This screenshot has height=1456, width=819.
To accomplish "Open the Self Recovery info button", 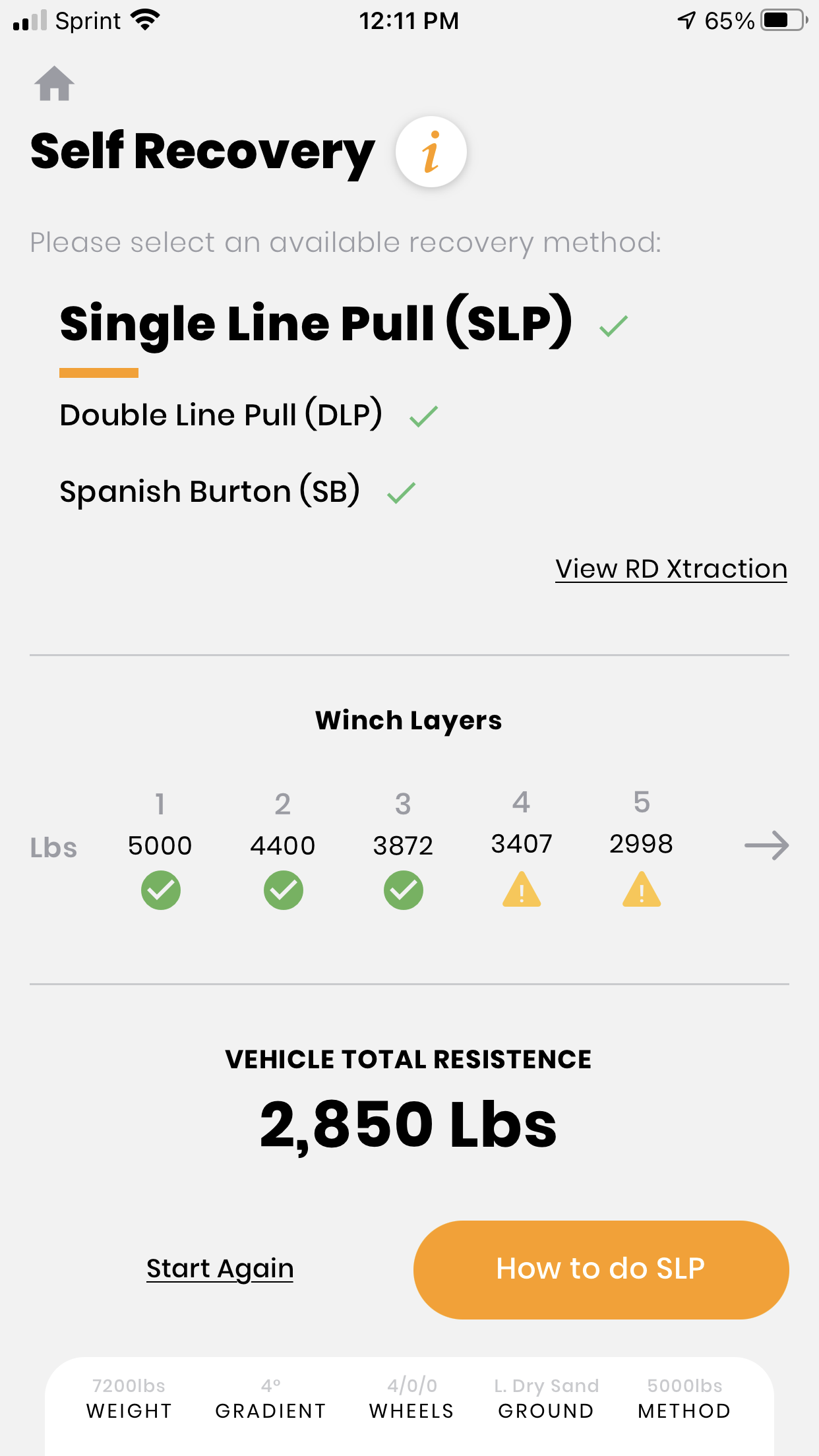I will pos(431,152).
